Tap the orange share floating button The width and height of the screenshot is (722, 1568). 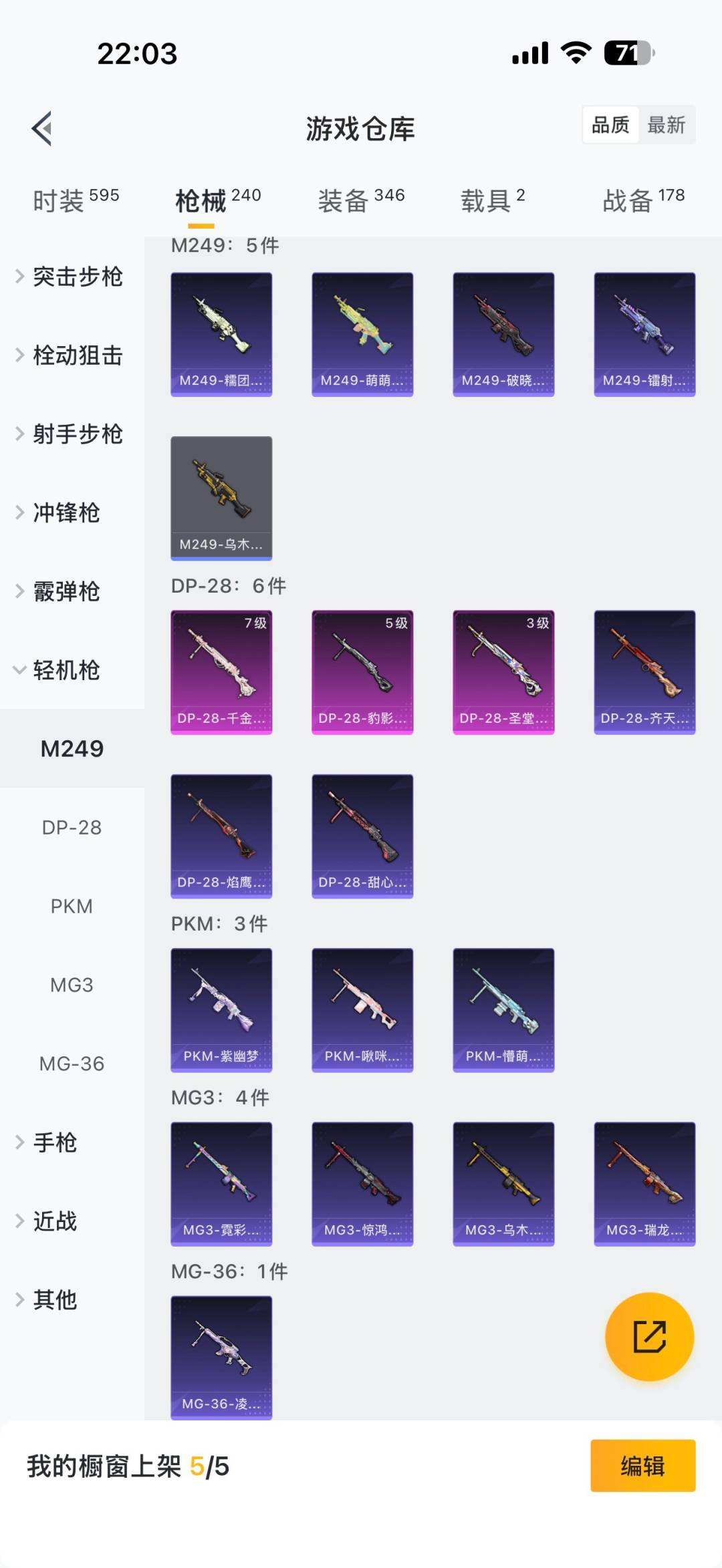[649, 1336]
